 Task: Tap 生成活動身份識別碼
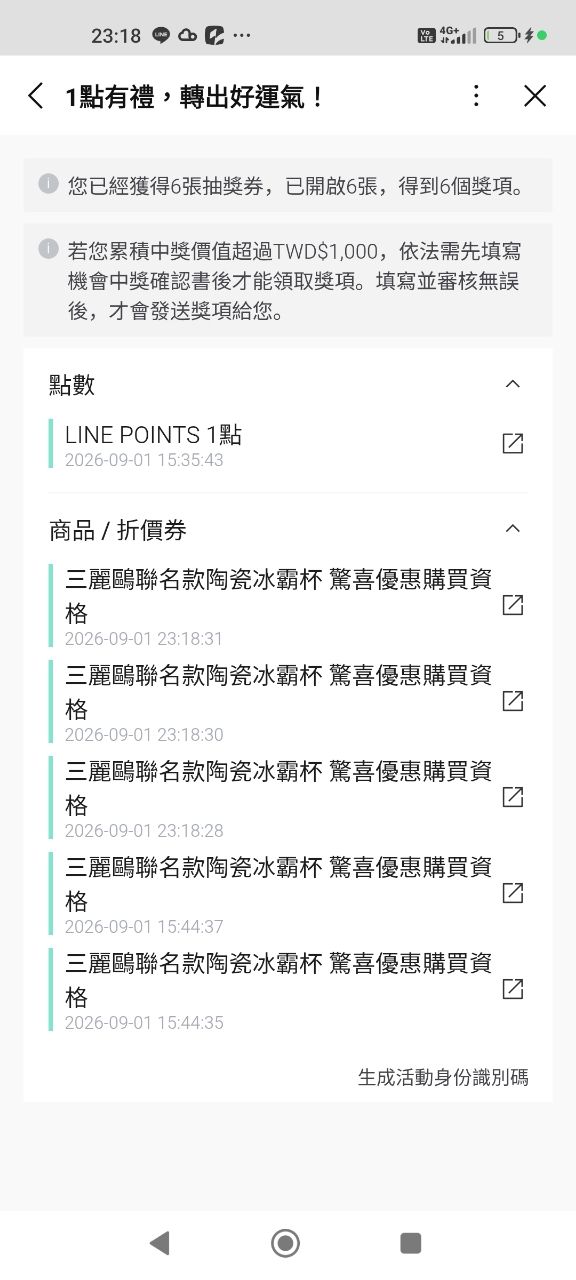point(443,1077)
